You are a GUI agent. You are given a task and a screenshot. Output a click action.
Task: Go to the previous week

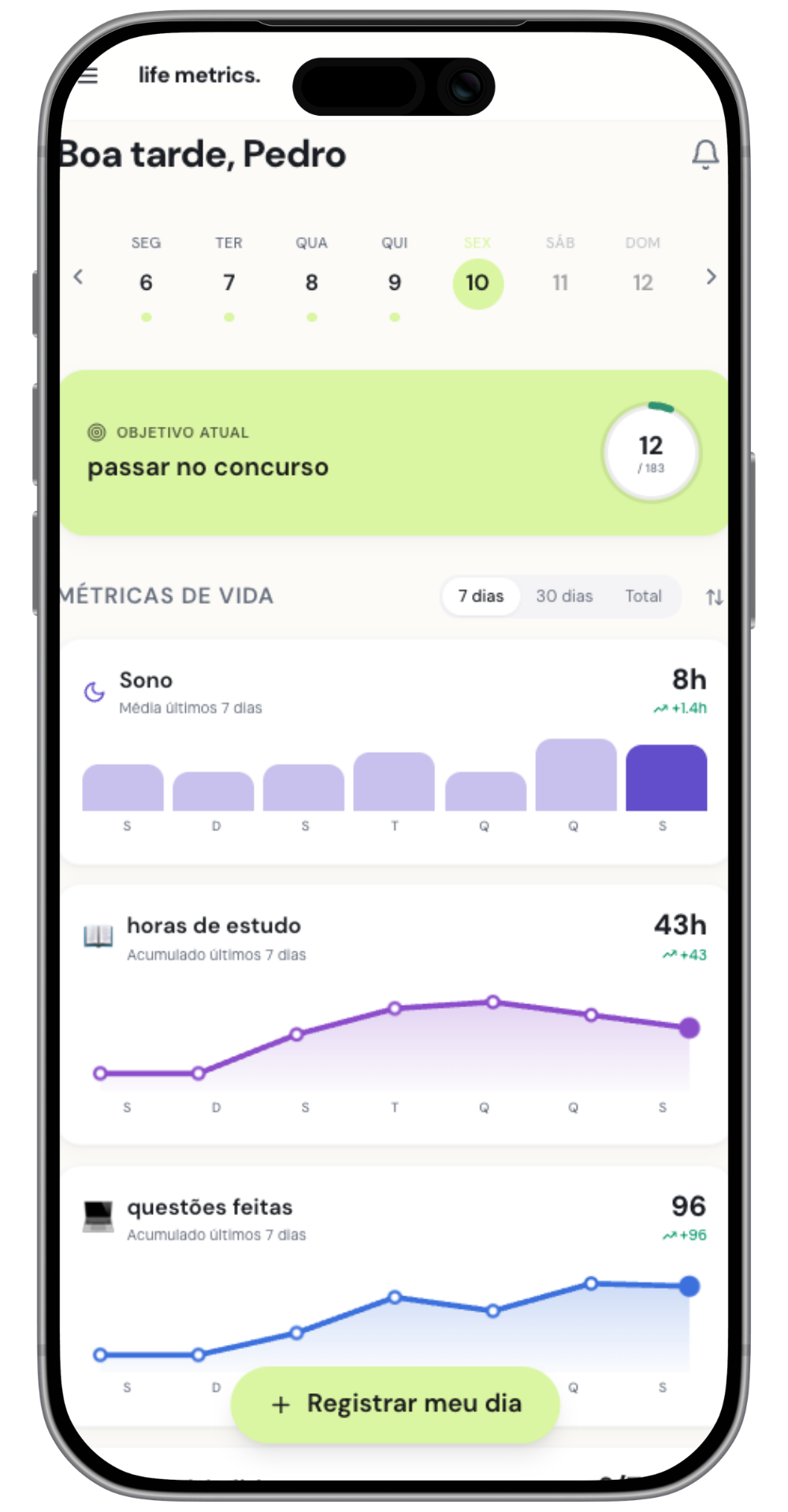(78, 276)
